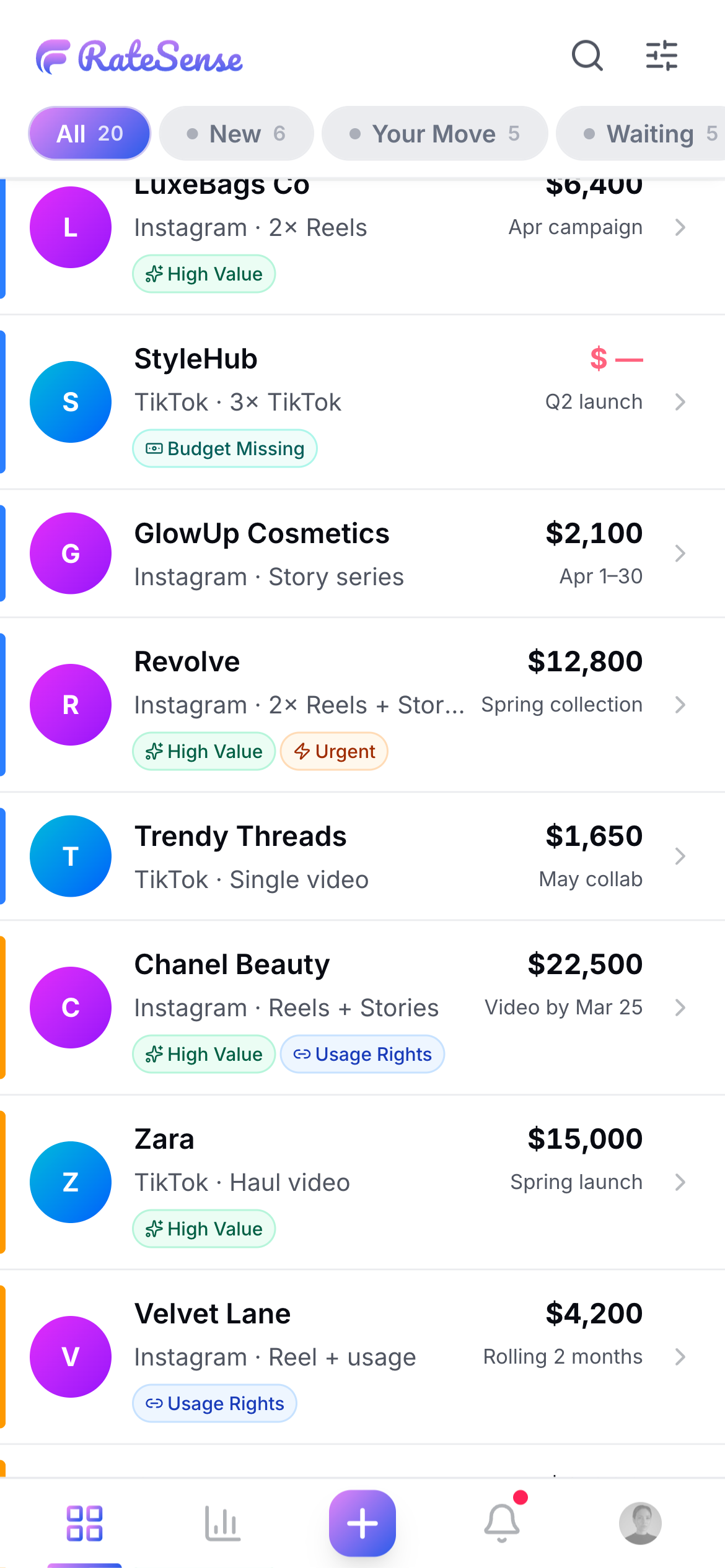
Task: Tap the Revolve brand avatar circle
Action: 70,704
